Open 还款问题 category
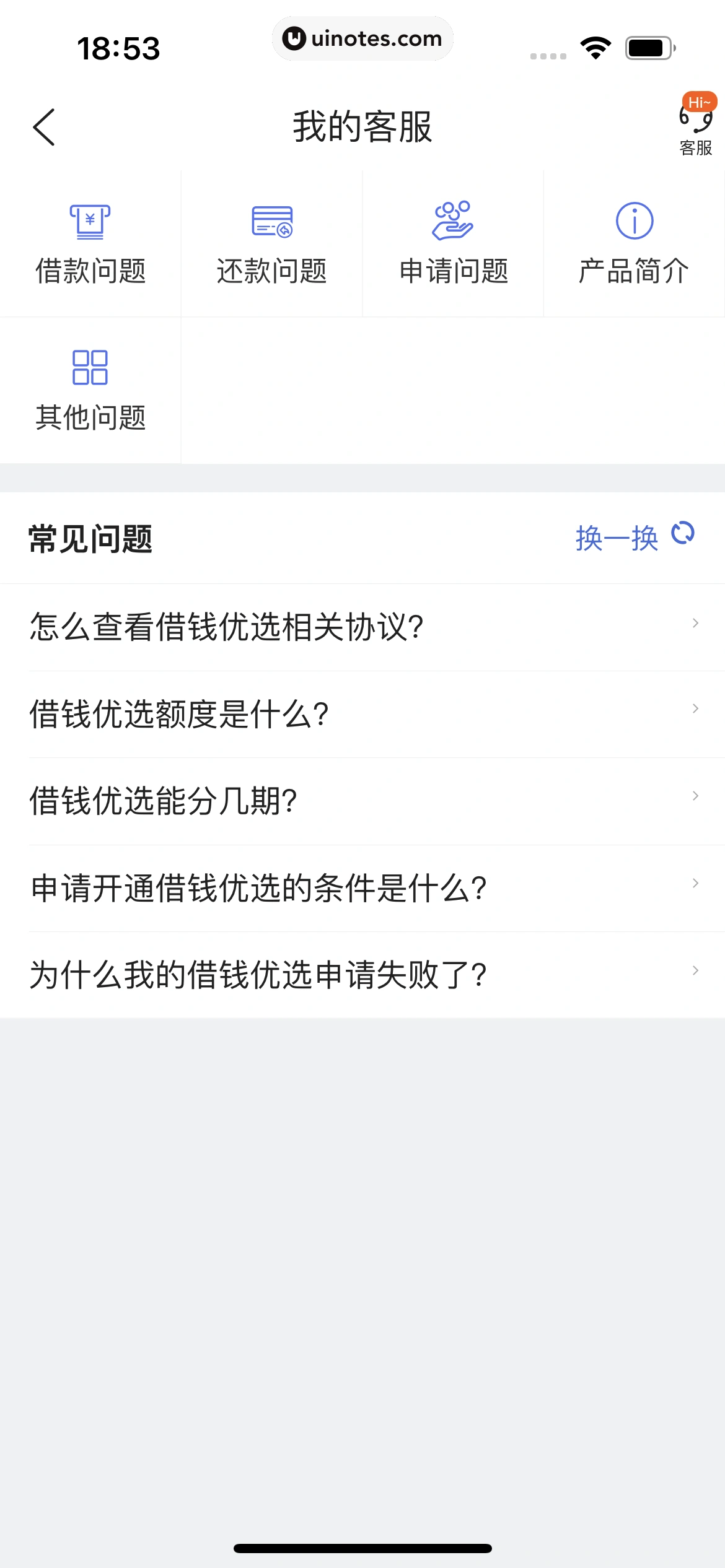Viewport: 725px width, 1568px height. click(271, 244)
